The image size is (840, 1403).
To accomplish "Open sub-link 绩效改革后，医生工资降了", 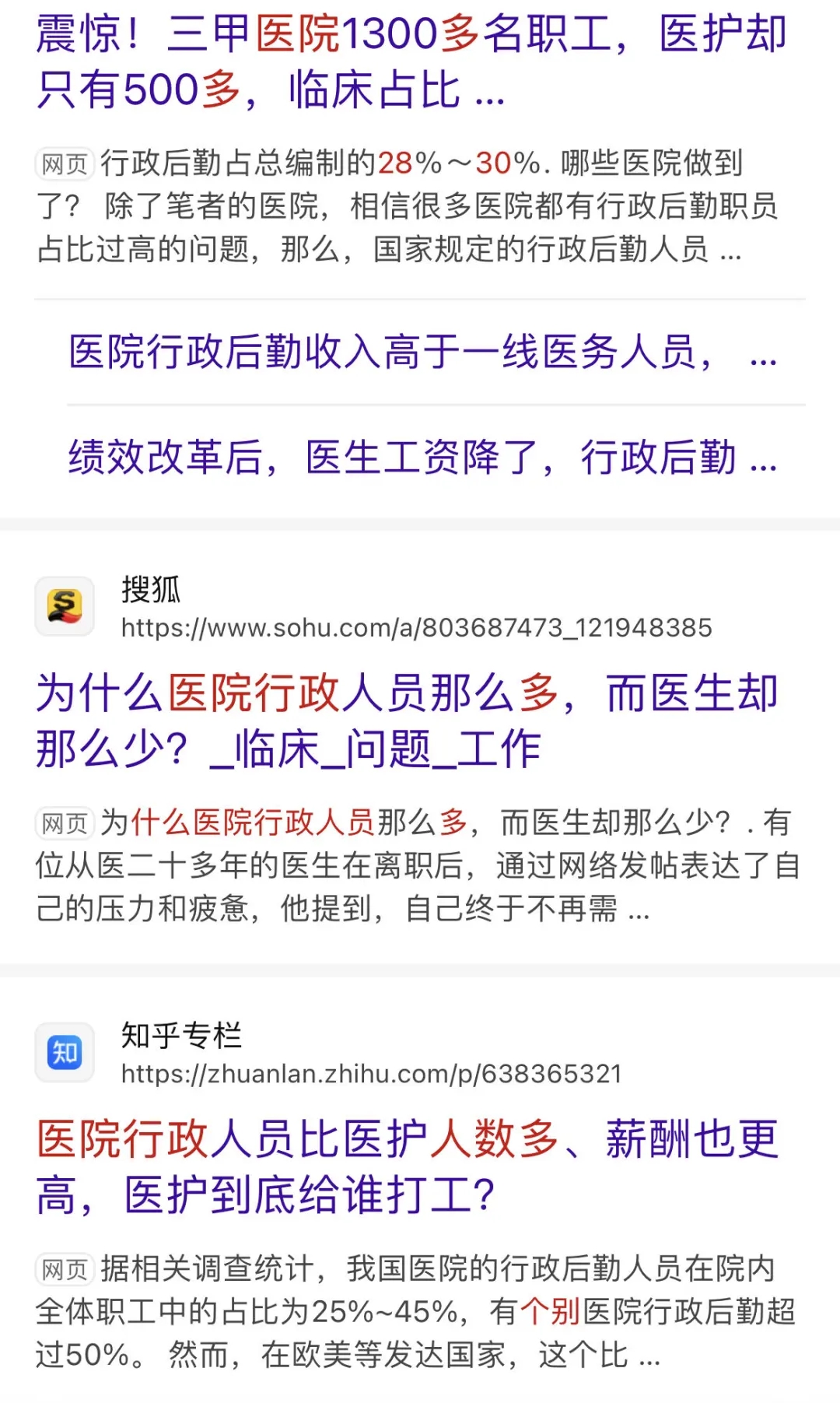I will 423,458.
